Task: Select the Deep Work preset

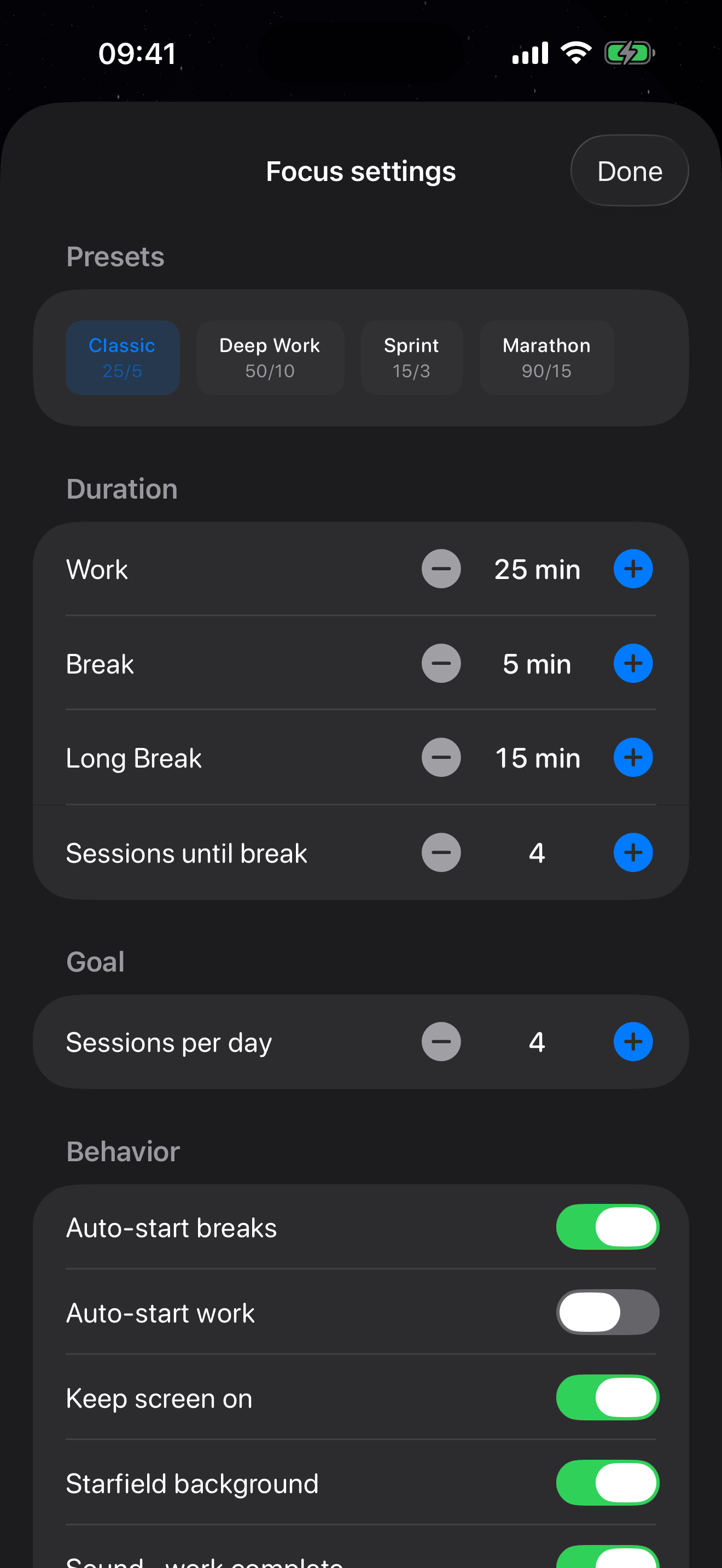Action: point(270,358)
